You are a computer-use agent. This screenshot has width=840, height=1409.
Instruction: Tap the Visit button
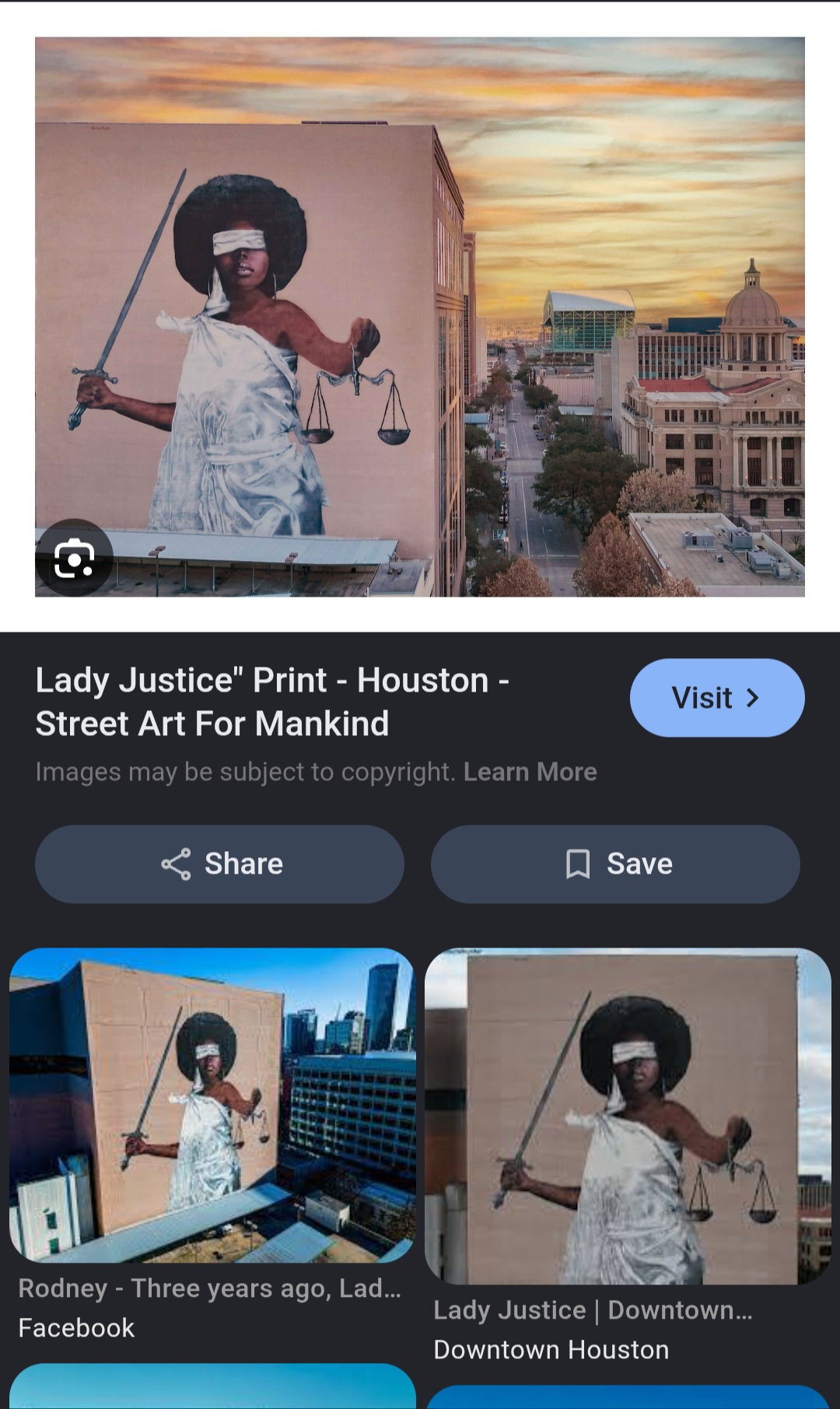(717, 698)
